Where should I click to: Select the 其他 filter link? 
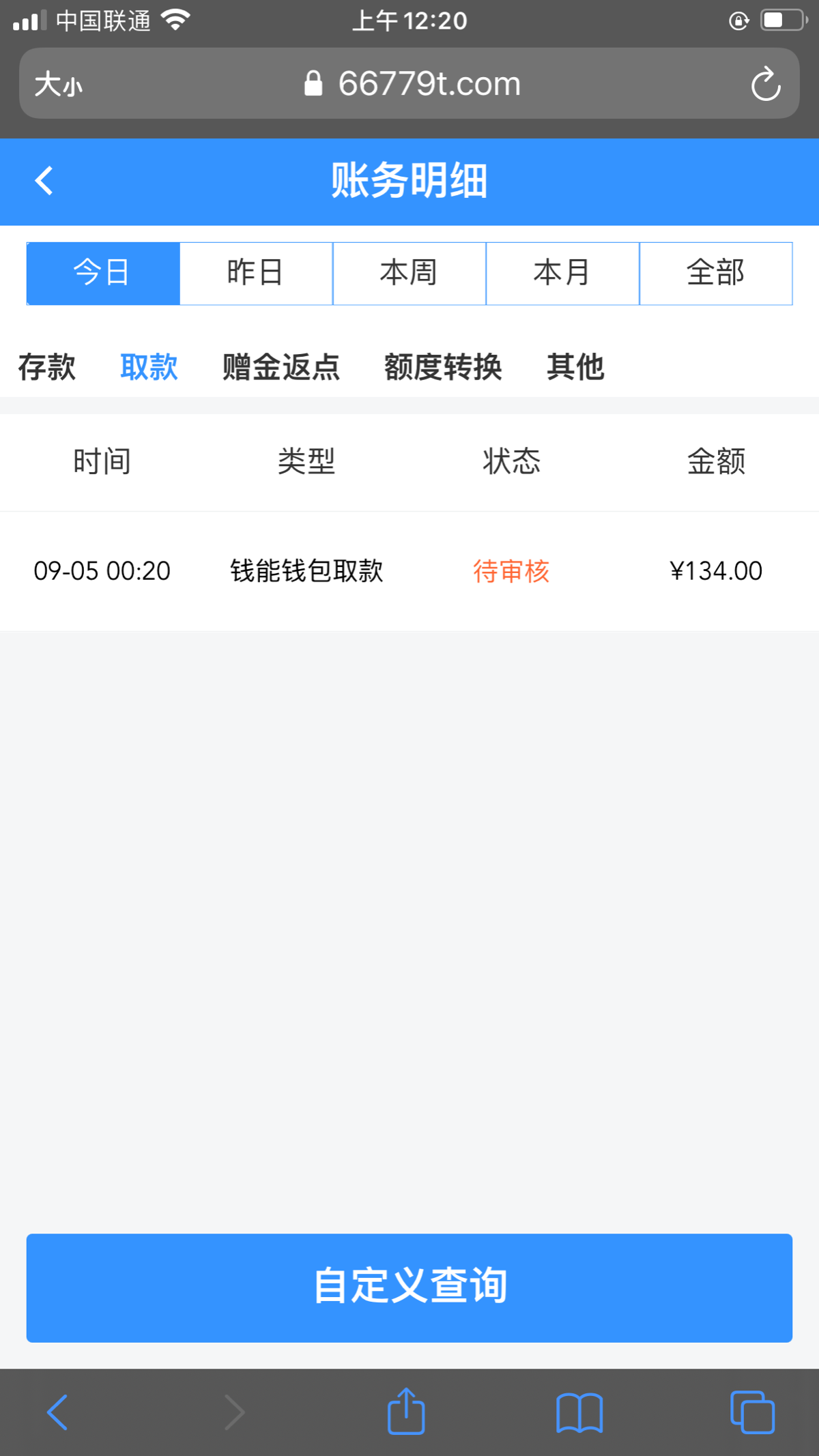click(x=575, y=366)
